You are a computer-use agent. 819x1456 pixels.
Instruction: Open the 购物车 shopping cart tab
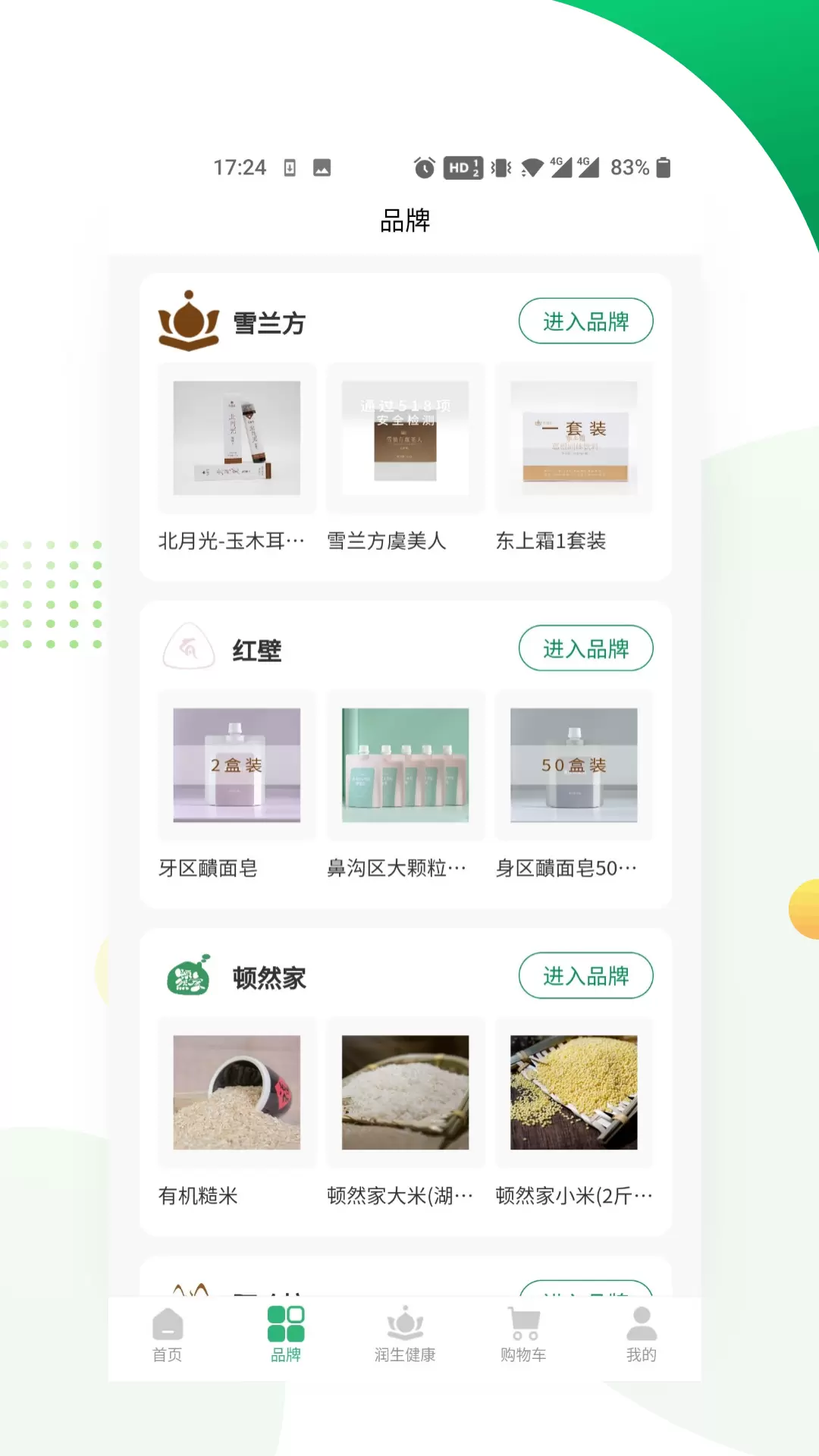pos(523,1336)
